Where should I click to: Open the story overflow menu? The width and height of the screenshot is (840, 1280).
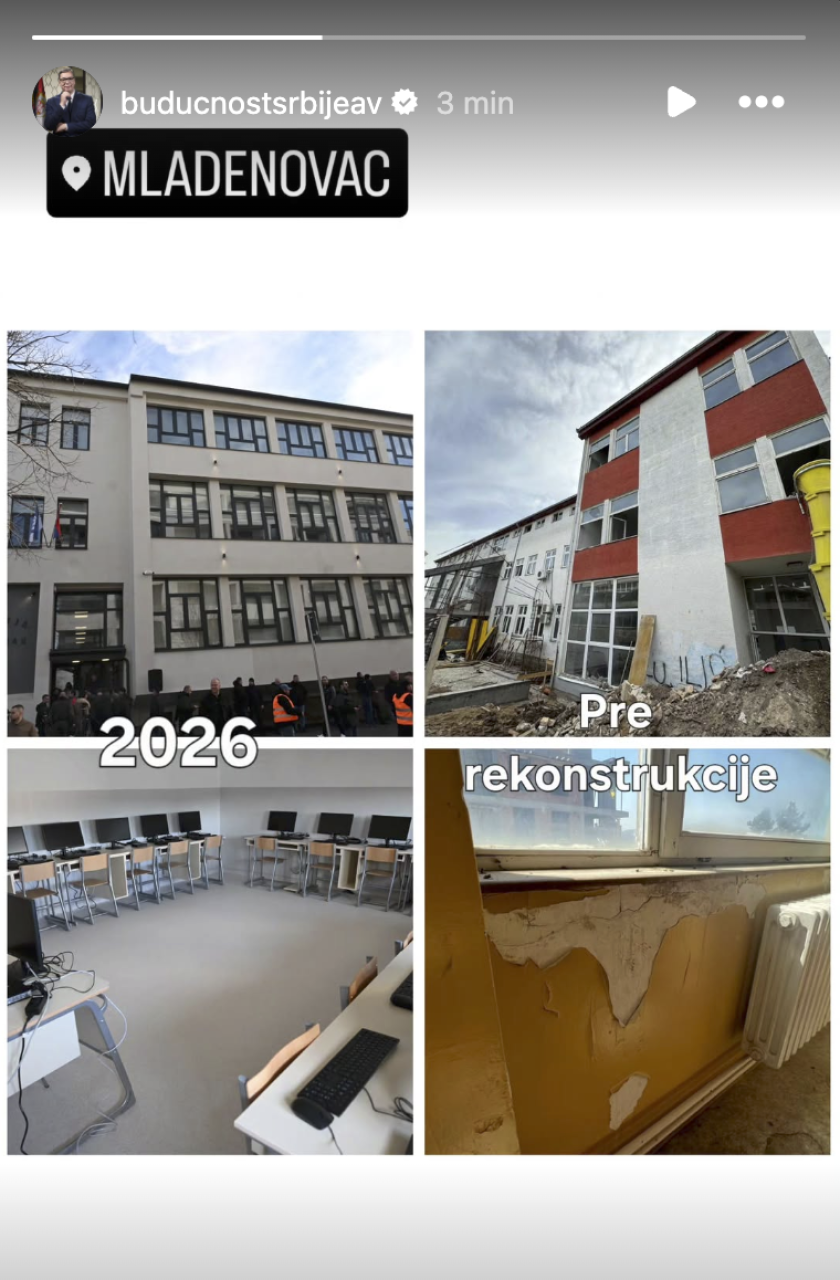coord(761,101)
